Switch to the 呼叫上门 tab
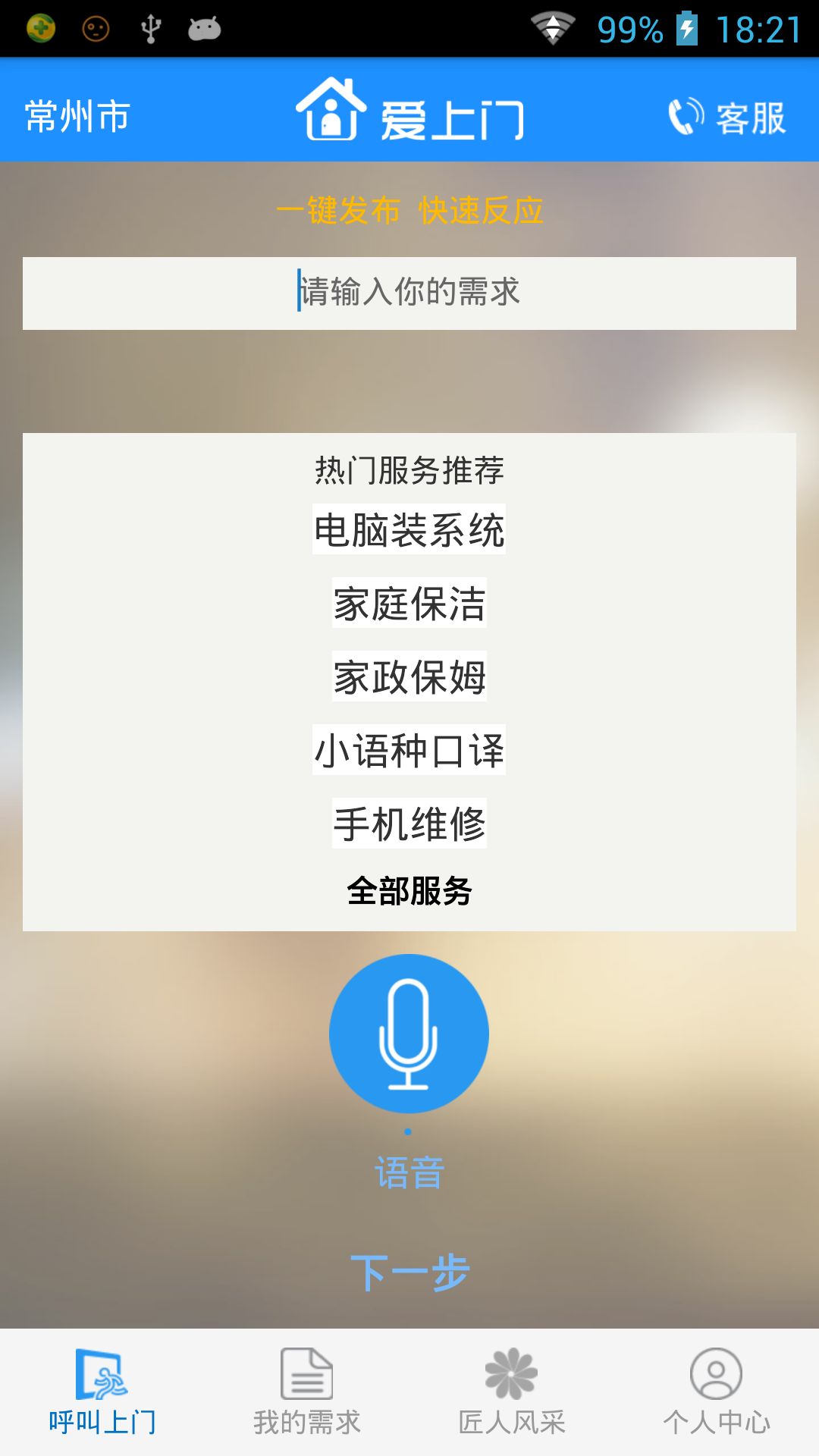819x1456 pixels. pyautogui.click(x=102, y=1392)
